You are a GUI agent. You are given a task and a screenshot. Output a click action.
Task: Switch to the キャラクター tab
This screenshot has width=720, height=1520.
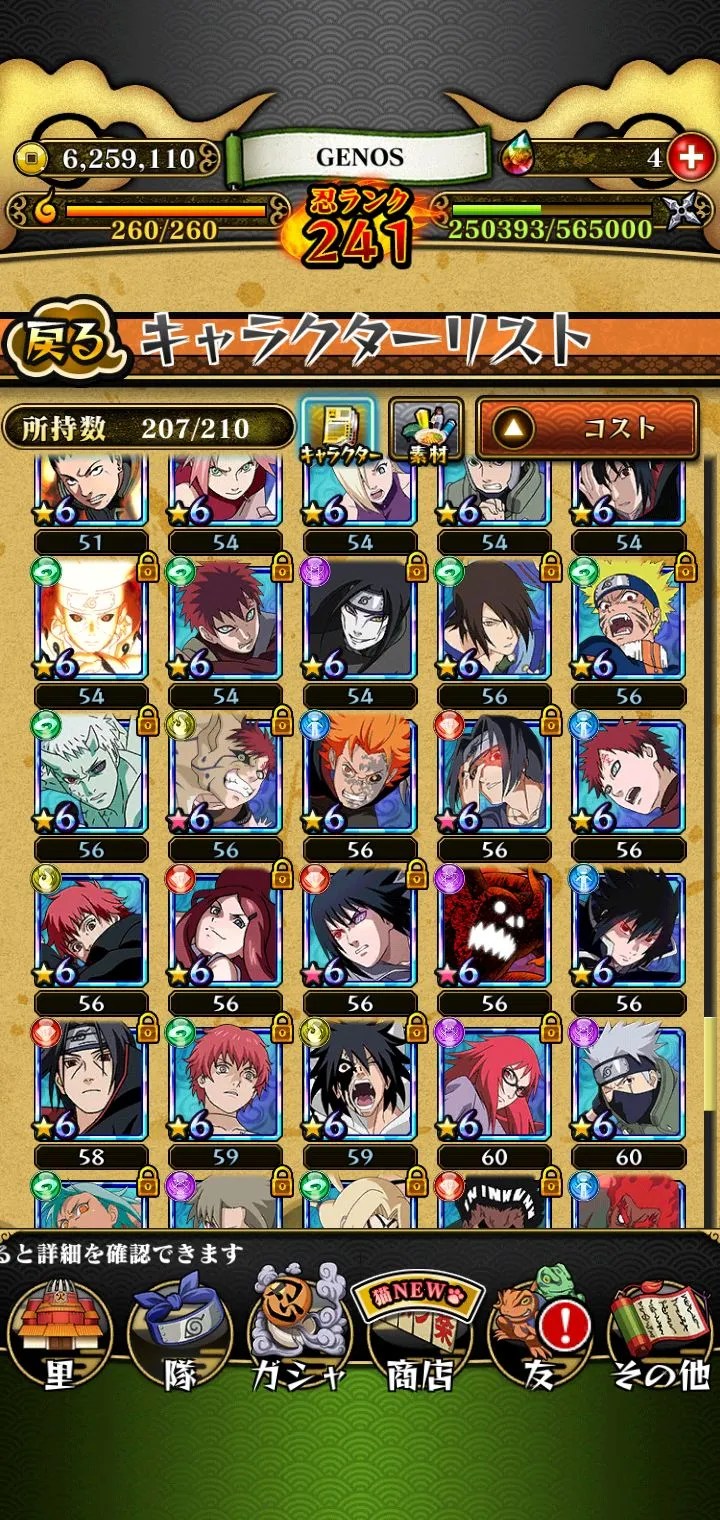[x=339, y=428]
